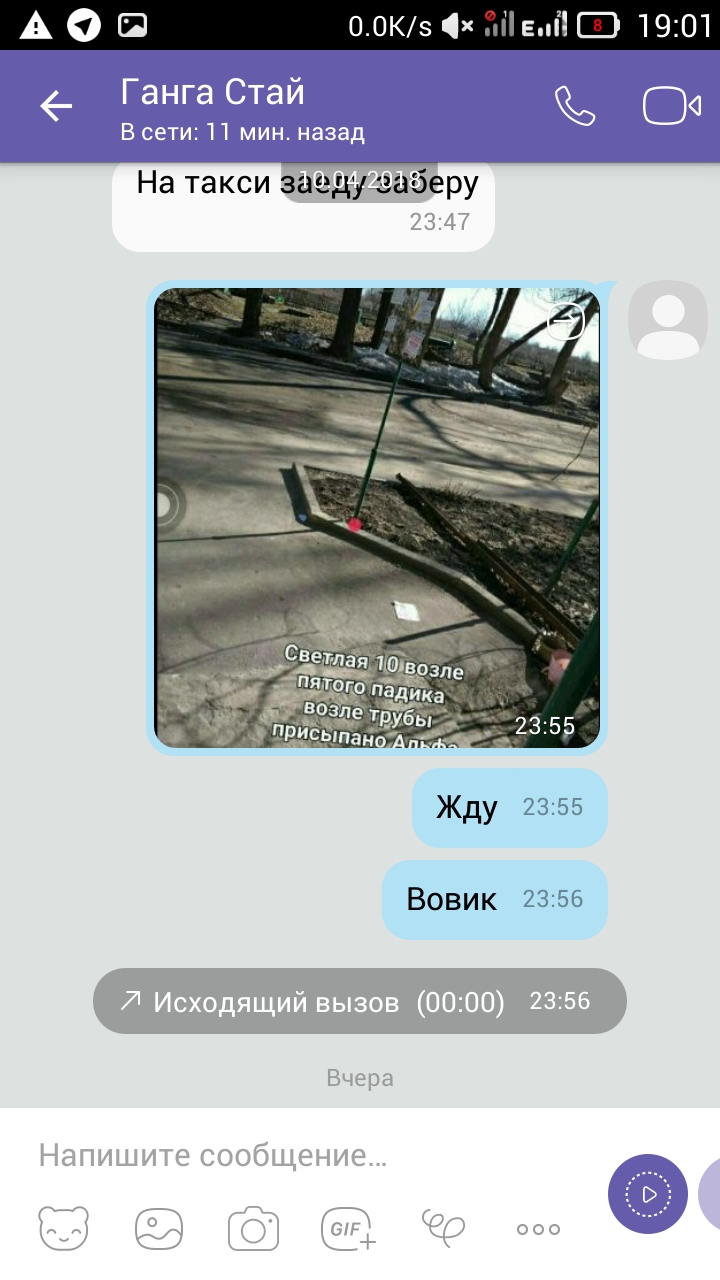
Task: Start a video call with Ганга Стай
Action: (671, 106)
